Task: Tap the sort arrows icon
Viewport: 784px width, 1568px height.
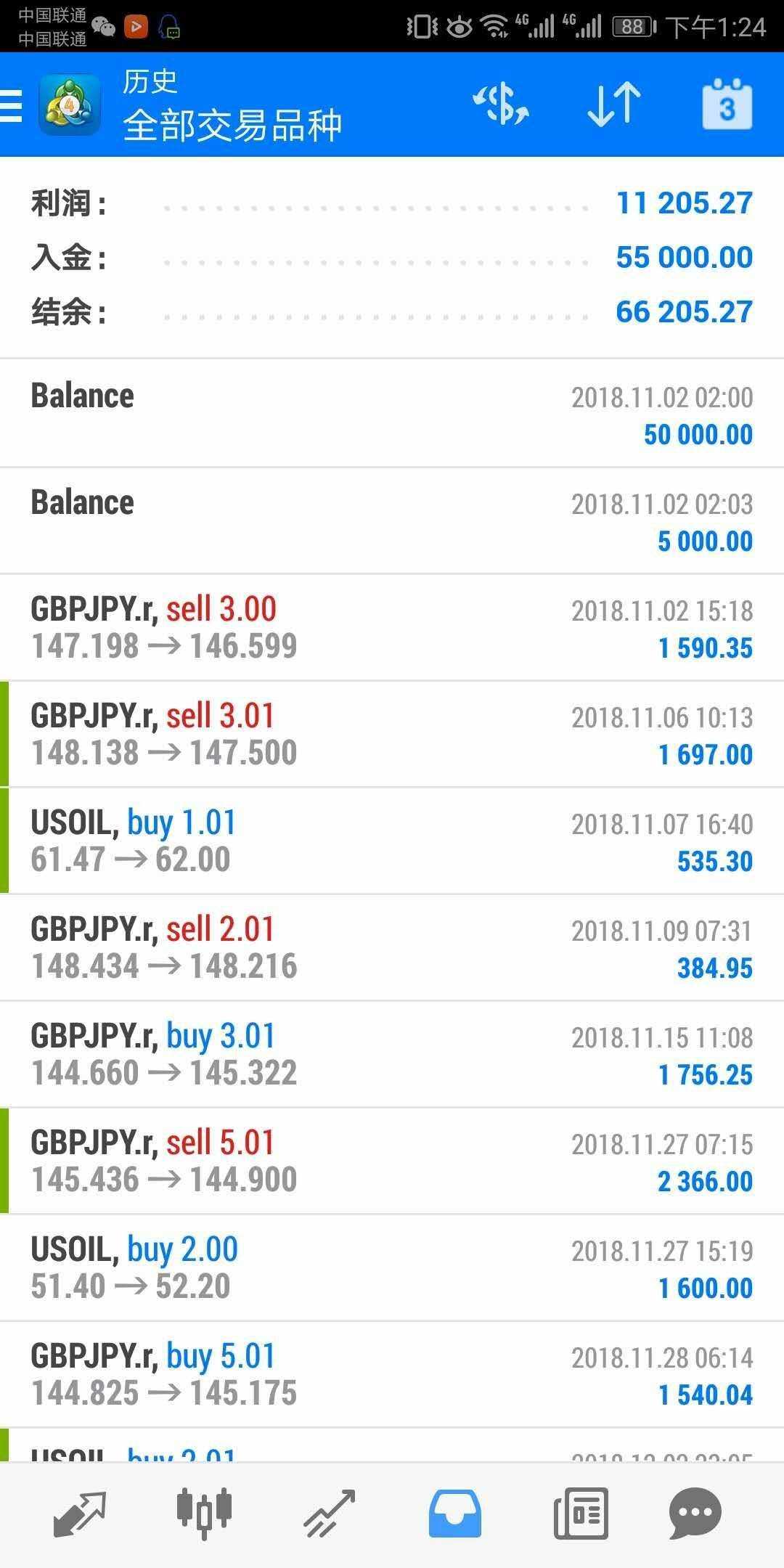Action: point(613,105)
